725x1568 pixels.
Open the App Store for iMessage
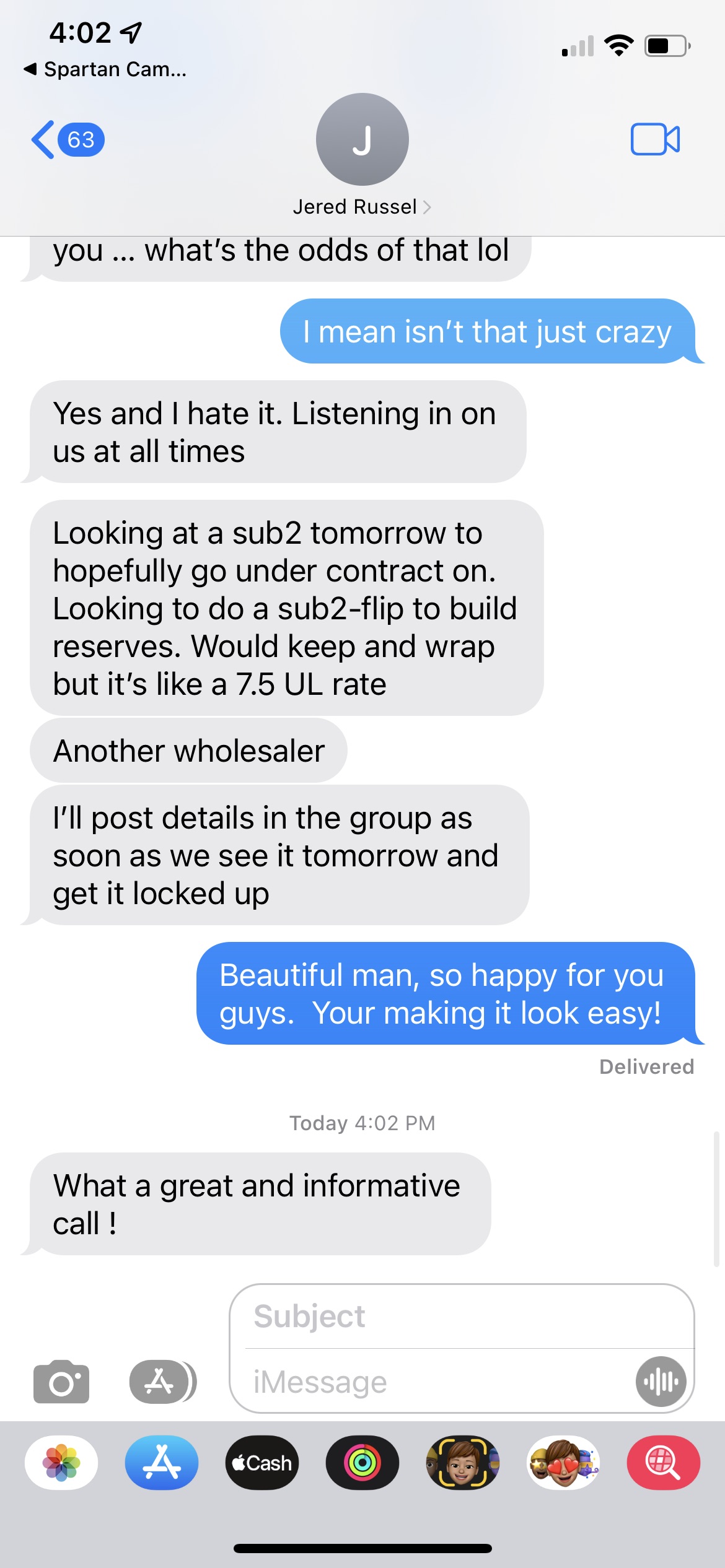point(162,1463)
